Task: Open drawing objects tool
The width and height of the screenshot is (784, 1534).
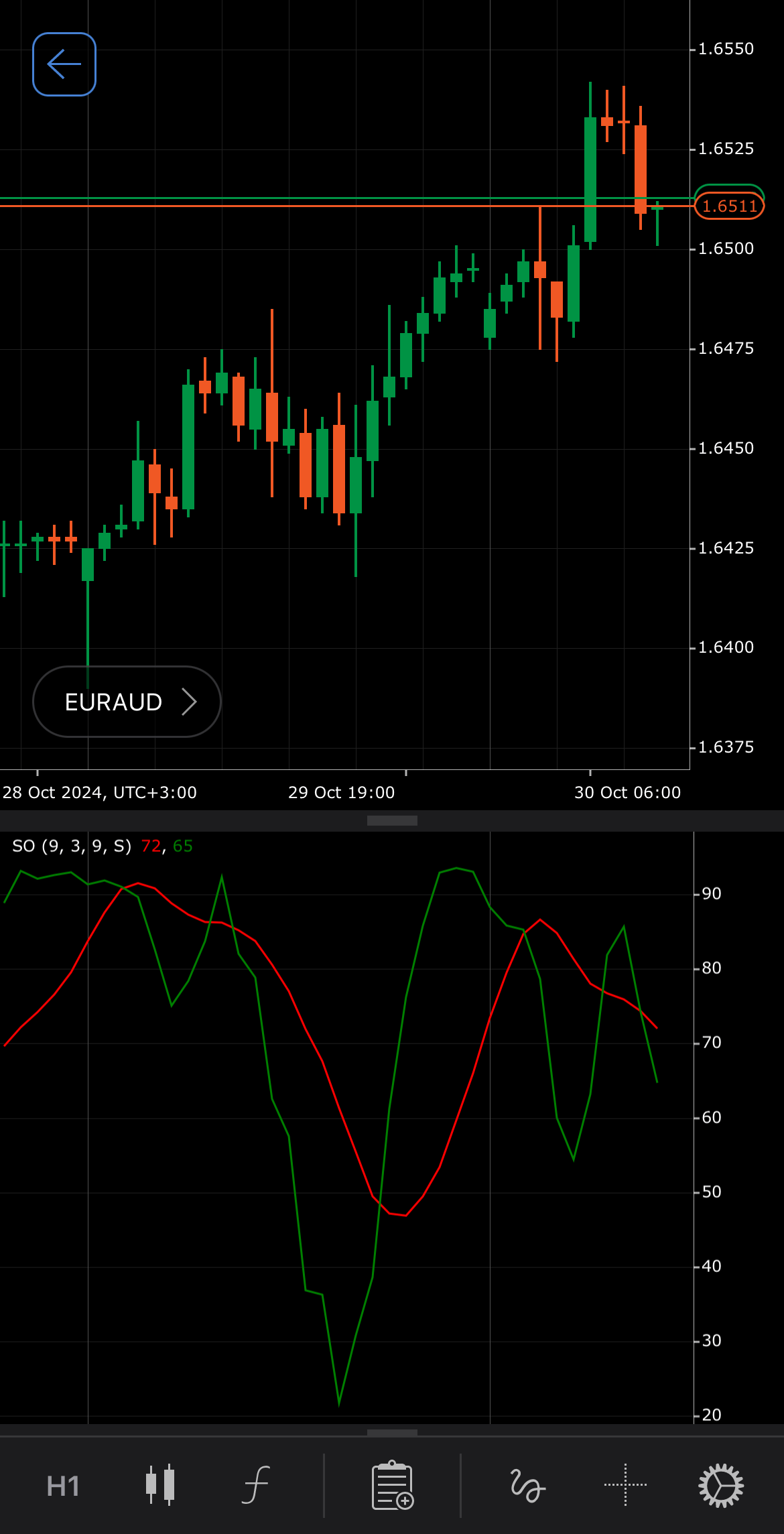Action: pyautogui.click(x=527, y=1485)
